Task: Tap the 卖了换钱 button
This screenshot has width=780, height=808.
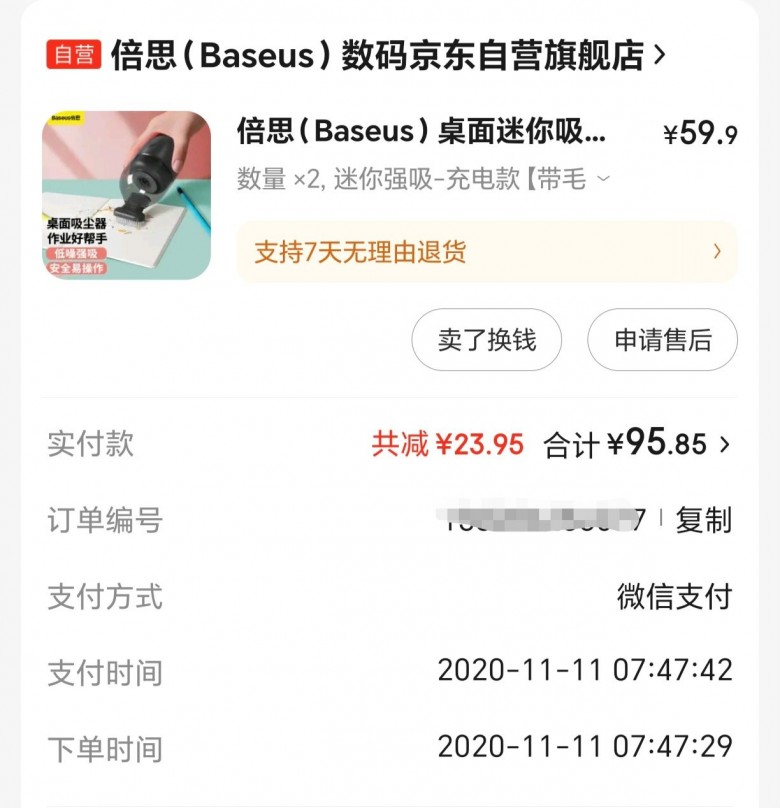Action: [x=487, y=340]
